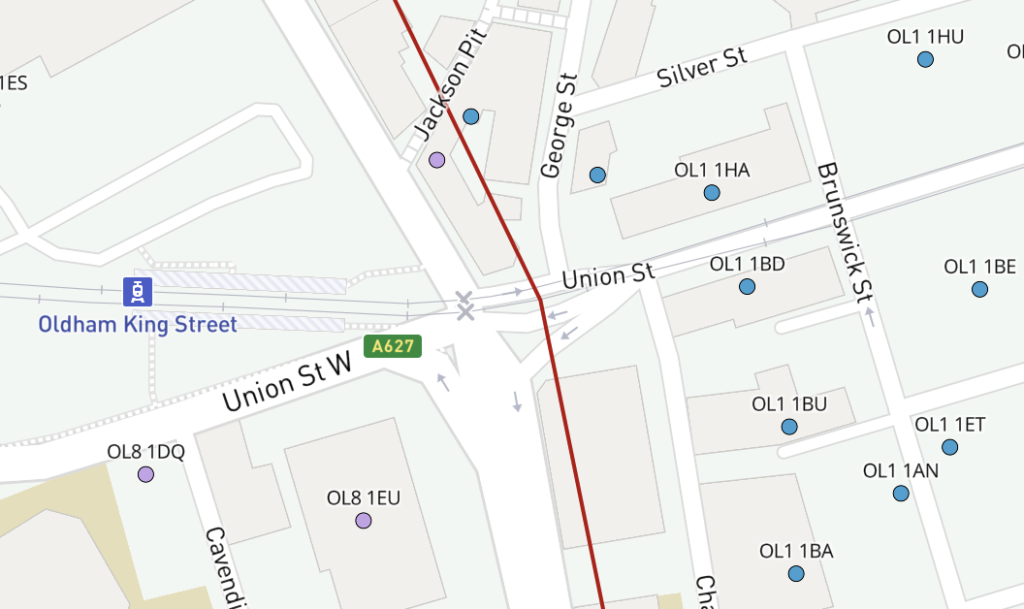Tap the OL1 1HA postcode dot
This screenshot has width=1024, height=609.
click(x=712, y=193)
